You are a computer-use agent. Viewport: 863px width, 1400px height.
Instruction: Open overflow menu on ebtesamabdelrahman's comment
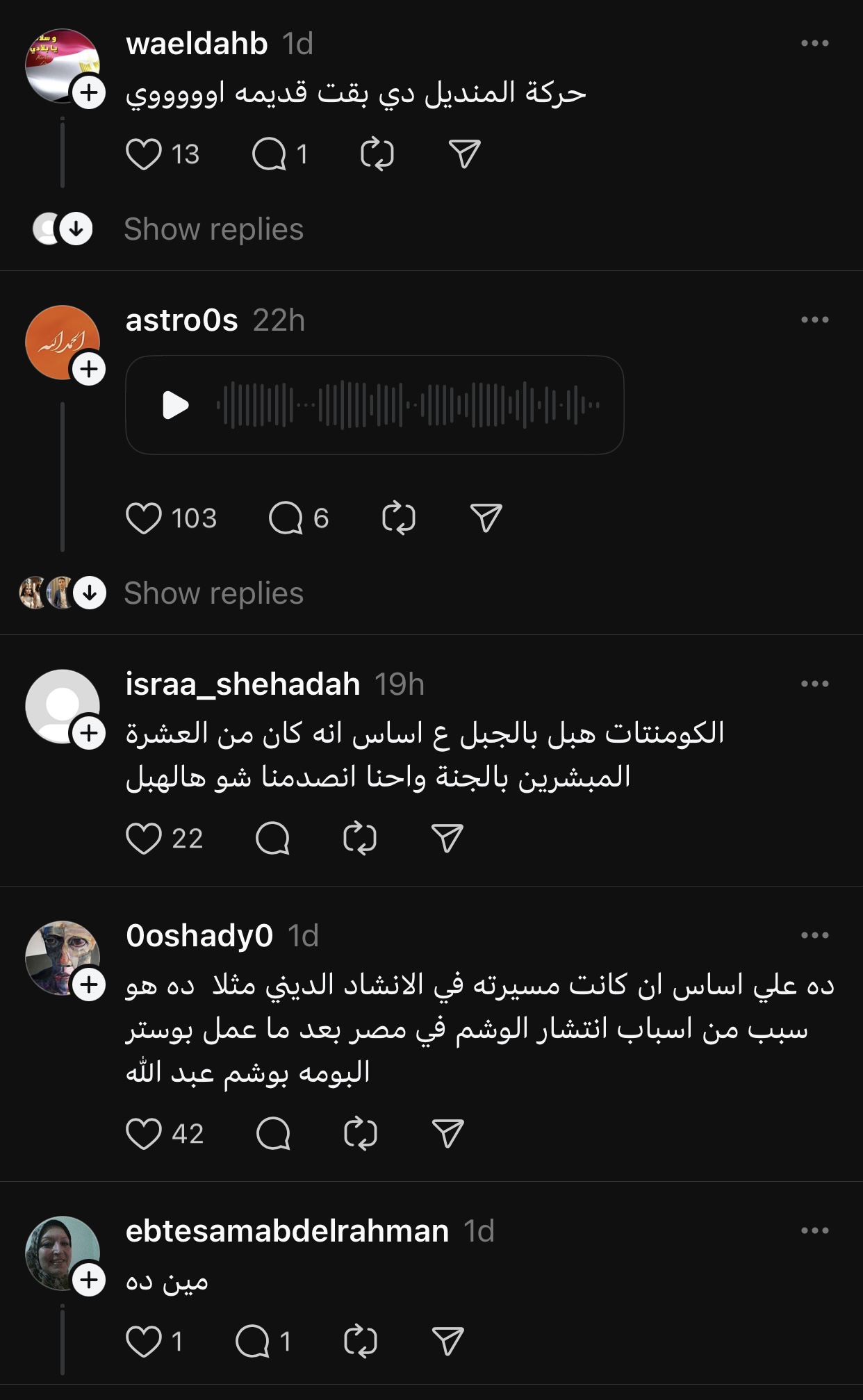814,1230
